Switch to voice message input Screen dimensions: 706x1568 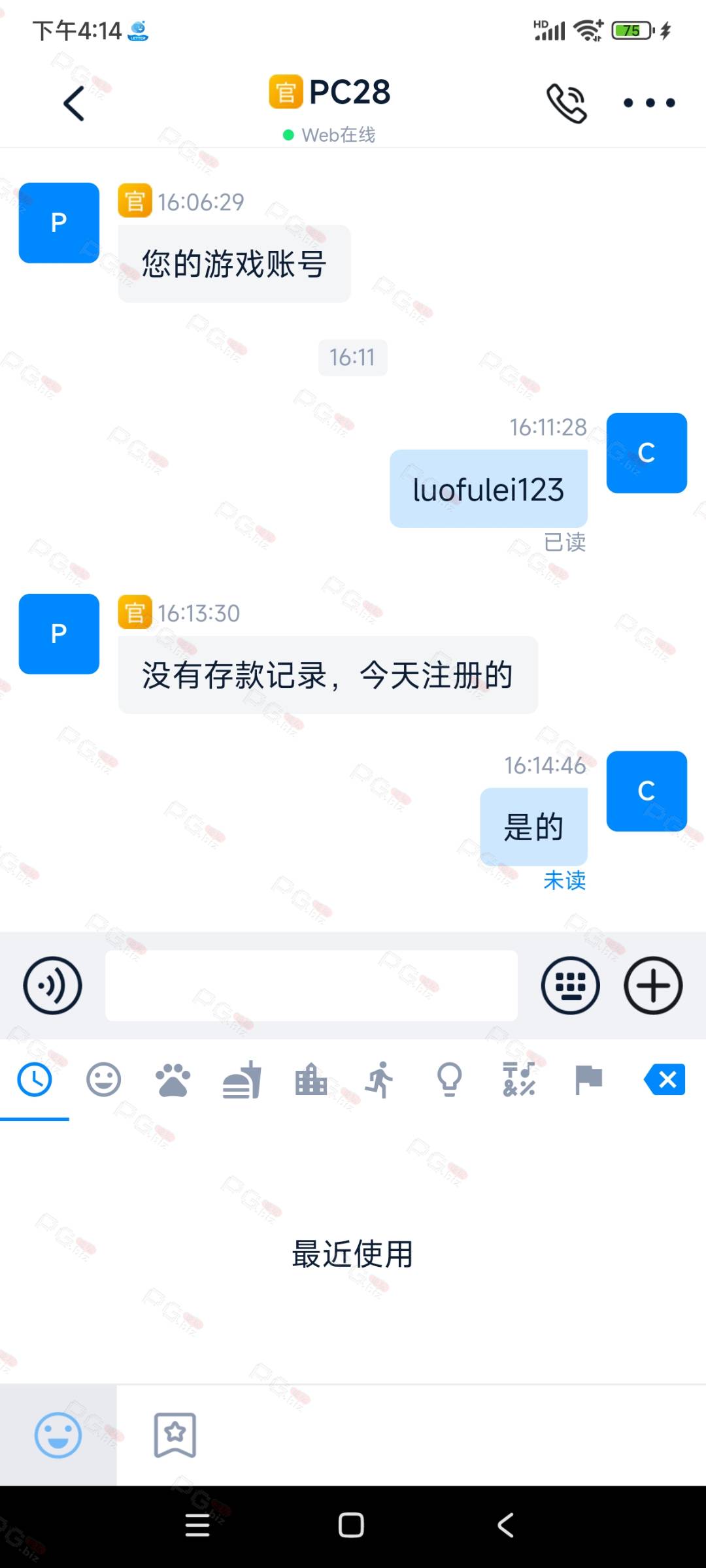pos(52,985)
